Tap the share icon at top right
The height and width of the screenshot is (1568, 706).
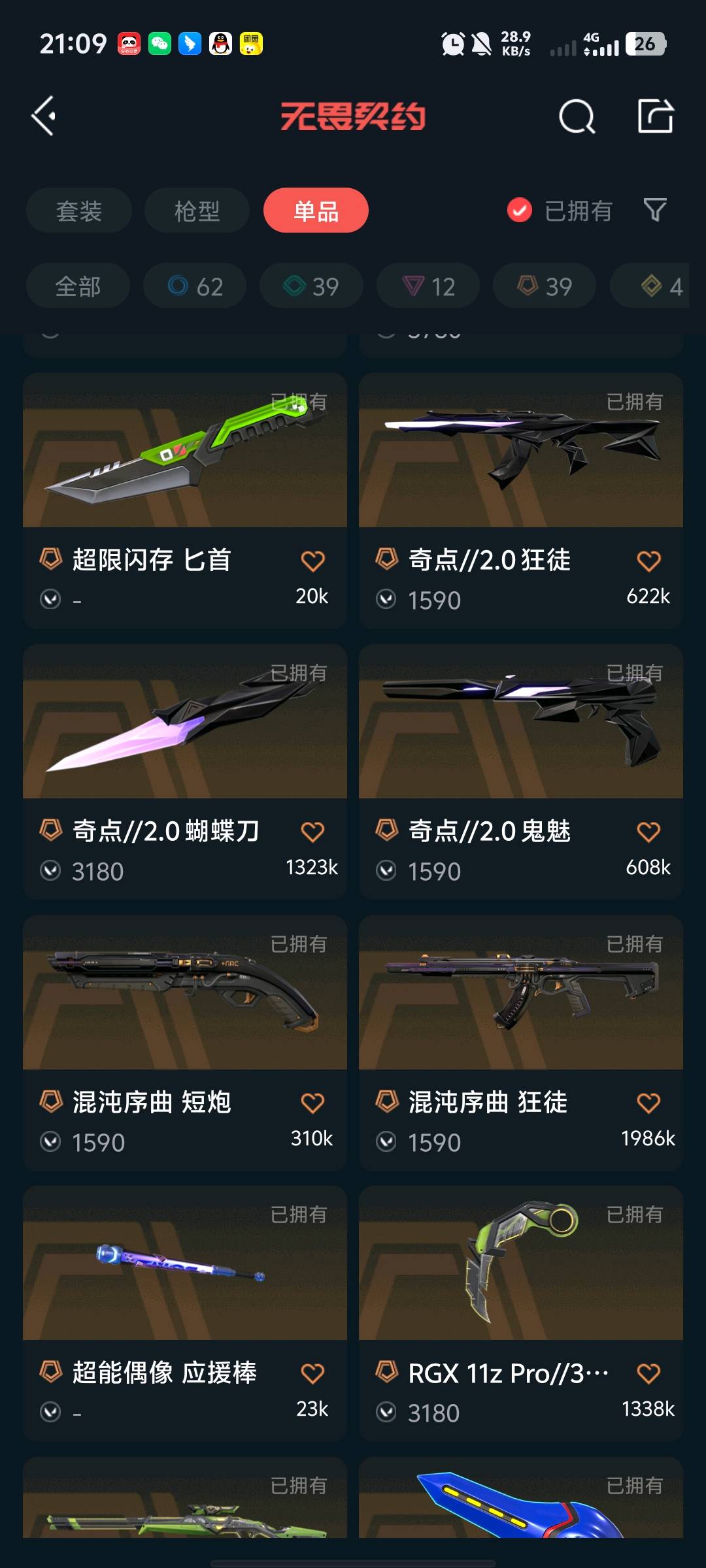pyautogui.click(x=655, y=116)
